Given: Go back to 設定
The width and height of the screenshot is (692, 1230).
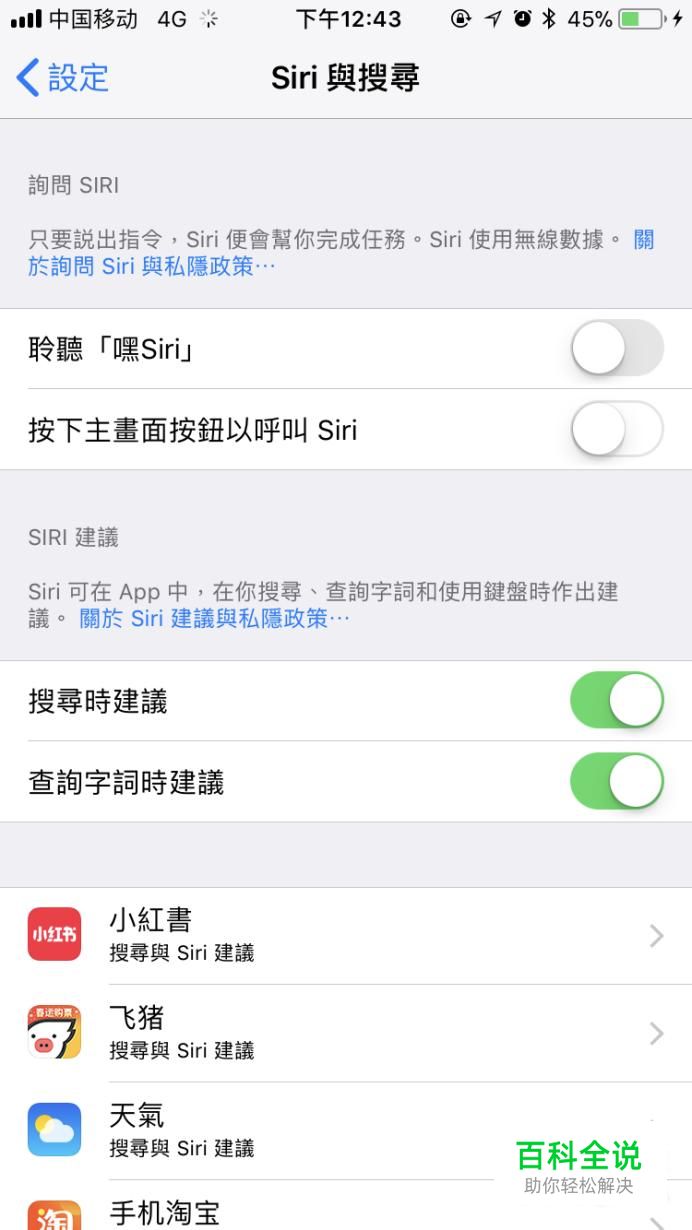Looking at the screenshot, I should [x=62, y=77].
